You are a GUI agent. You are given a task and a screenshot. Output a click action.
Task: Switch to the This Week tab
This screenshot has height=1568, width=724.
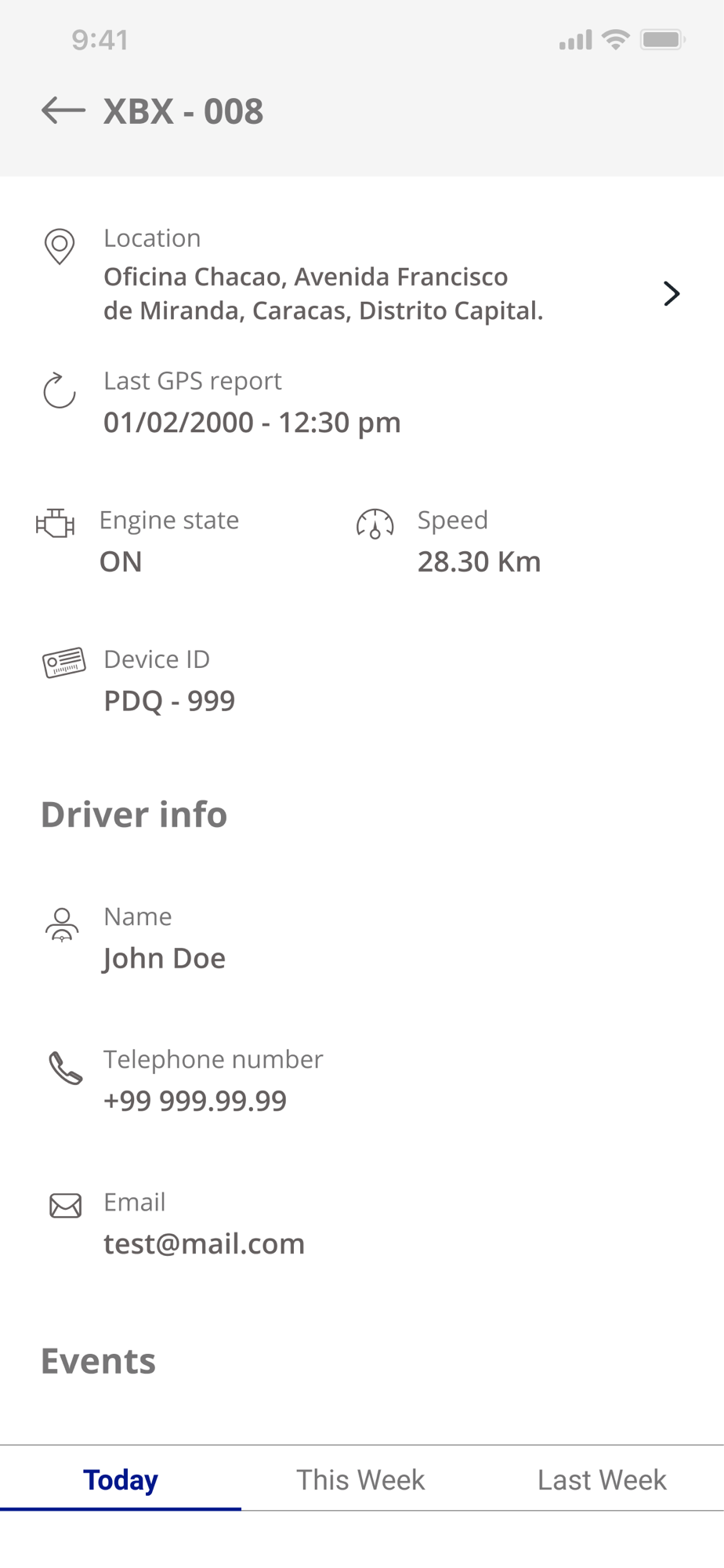point(361,1479)
